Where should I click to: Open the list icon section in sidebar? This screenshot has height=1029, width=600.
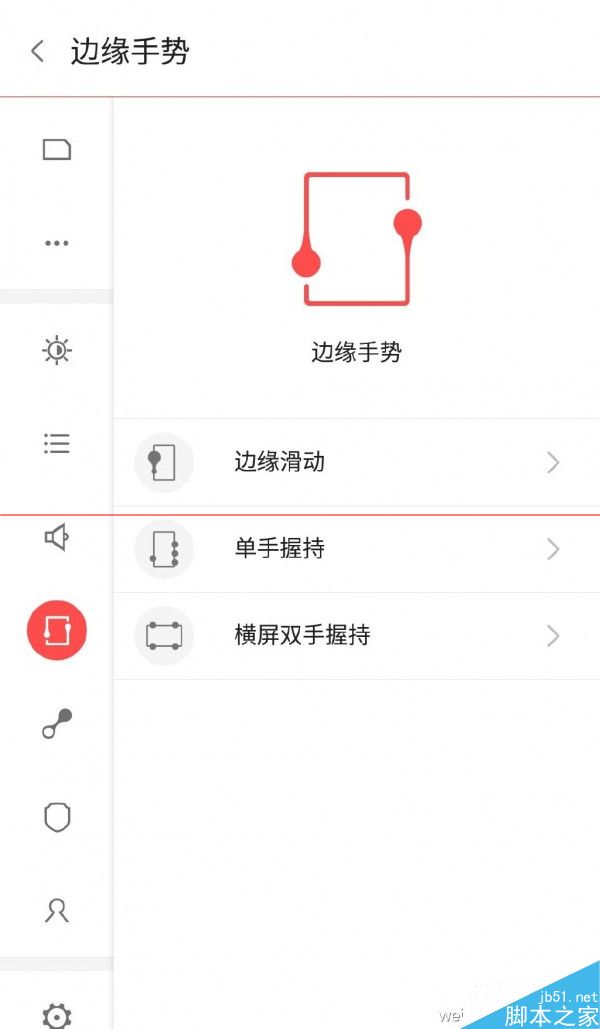[x=57, y=444]
